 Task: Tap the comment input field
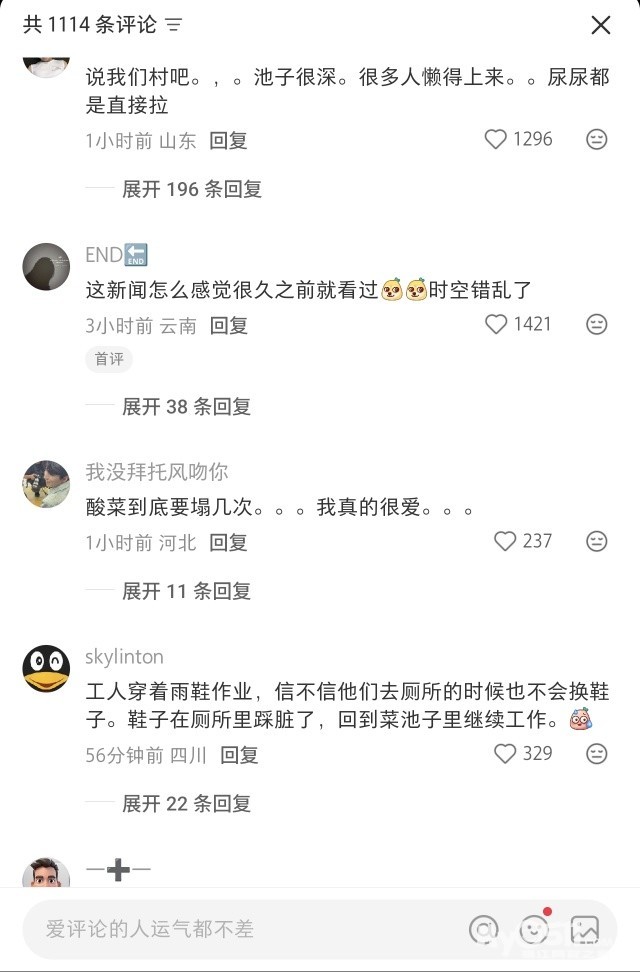coord(240,929)
